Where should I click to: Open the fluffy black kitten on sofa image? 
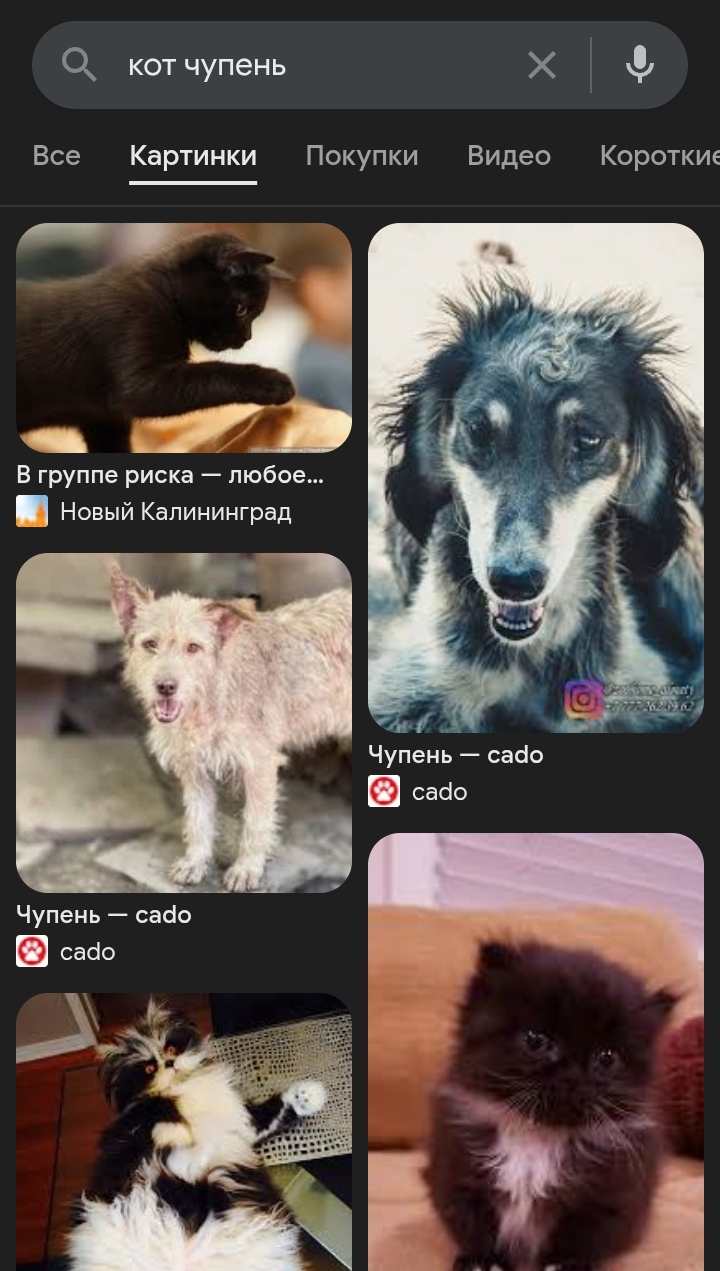pyautogui.click(x=536, y=1052)
